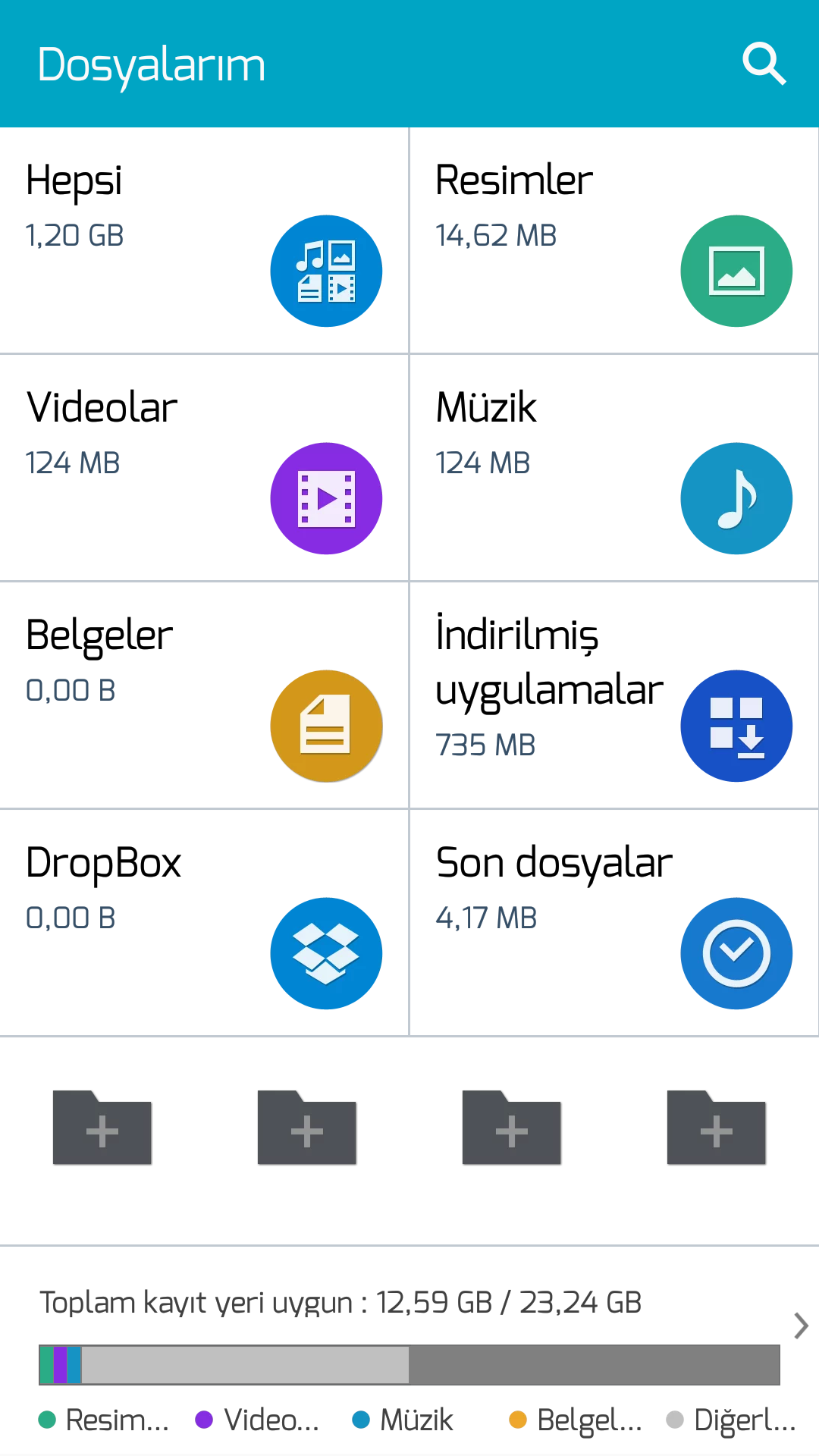
Task: Open the DropBox tile
Action: click(x=204, y=923)
